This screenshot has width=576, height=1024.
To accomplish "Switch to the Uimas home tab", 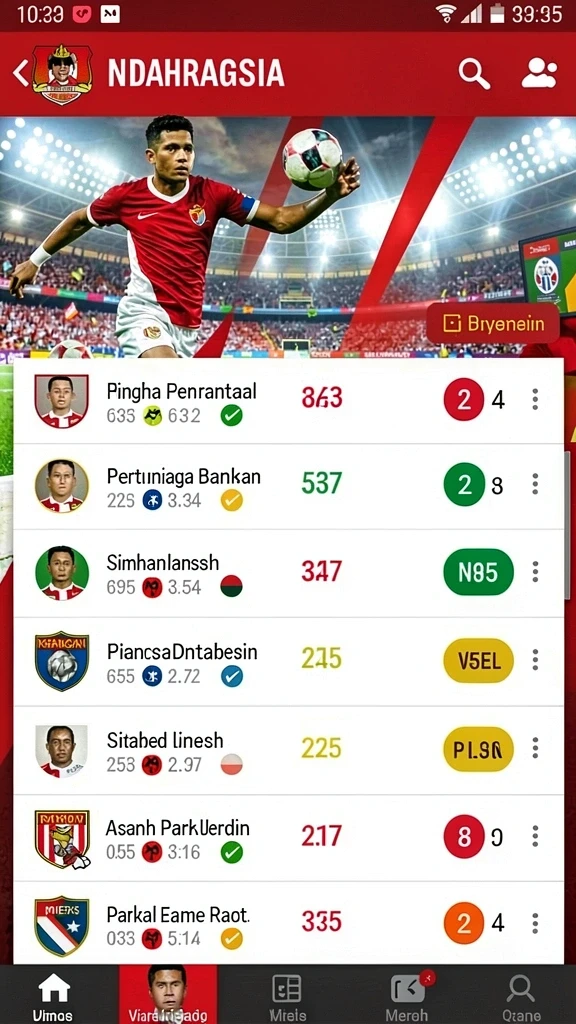I will pos(54,996).
